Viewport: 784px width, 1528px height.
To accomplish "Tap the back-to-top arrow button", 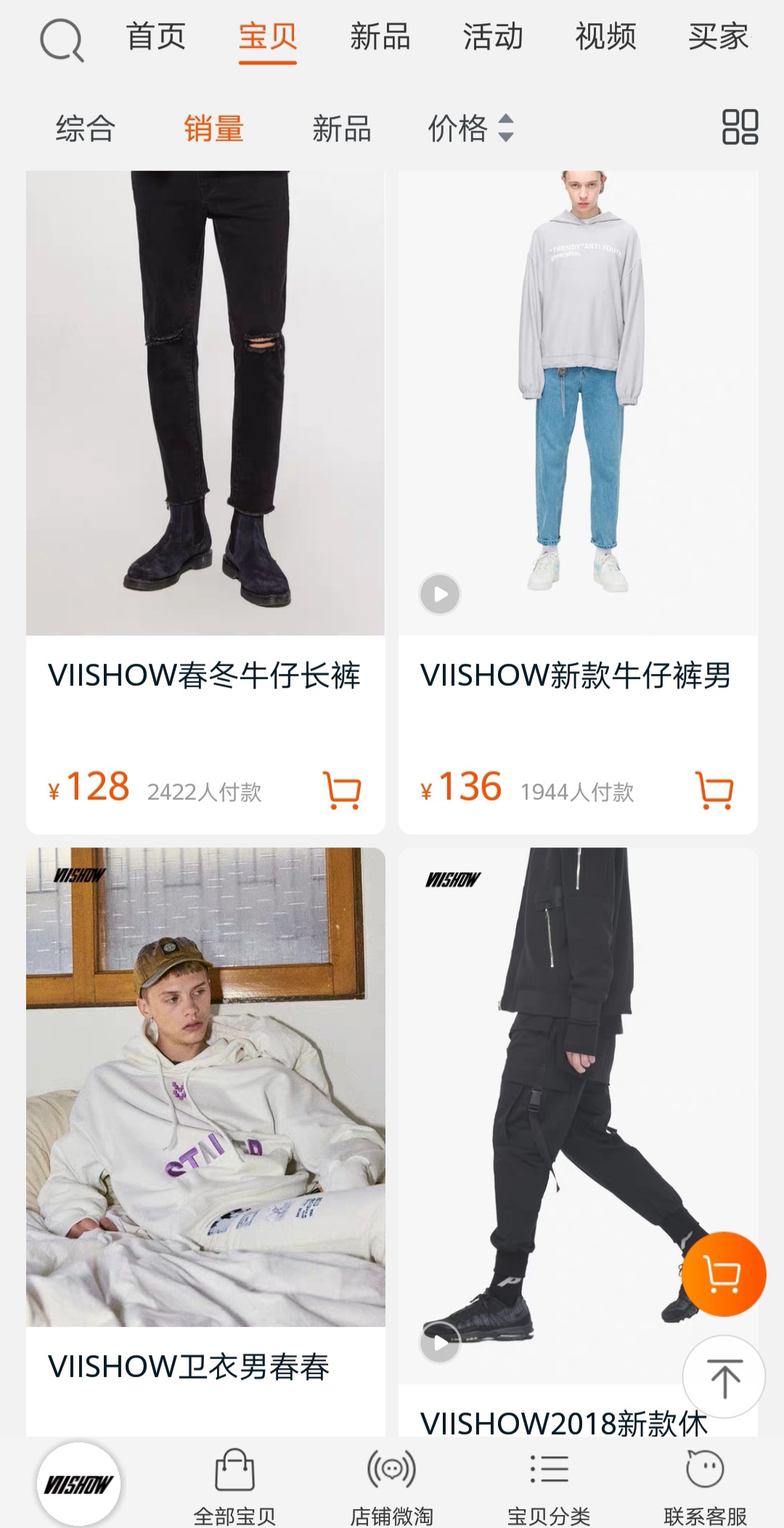I will [x=724, y=1377].
